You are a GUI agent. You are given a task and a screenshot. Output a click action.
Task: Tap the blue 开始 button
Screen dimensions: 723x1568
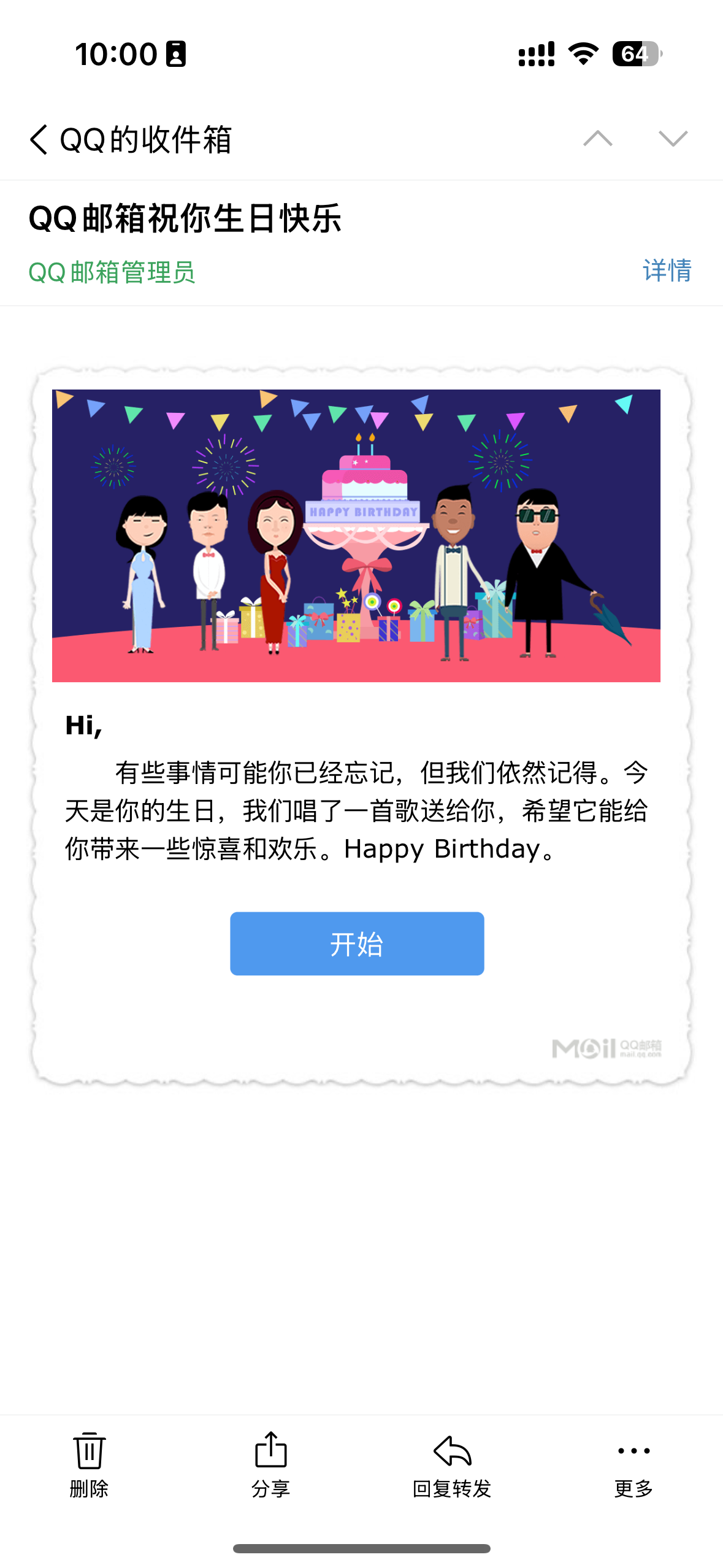coord(357,943)
